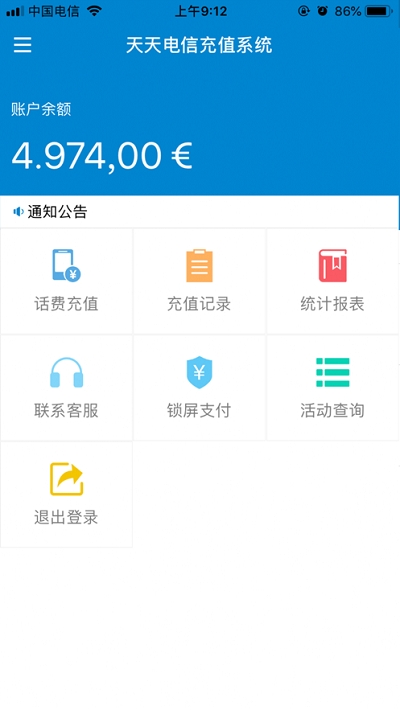Log out with 退出登录
This screenshot has height=710, width=400.
click(67, 495)
